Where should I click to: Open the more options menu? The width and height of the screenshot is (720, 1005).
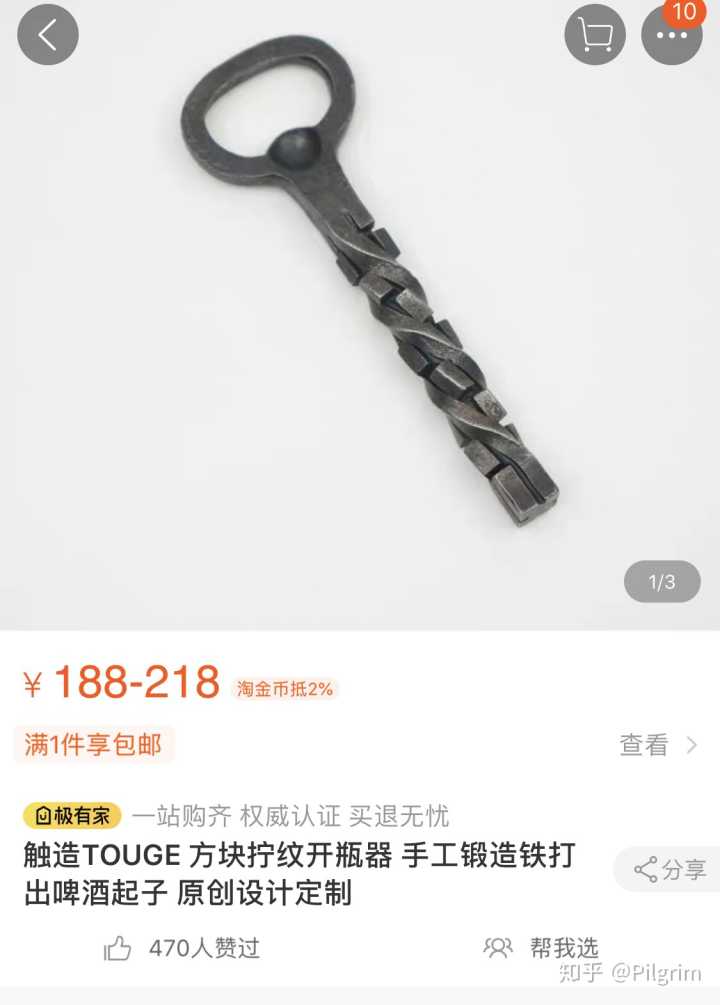pyautogui.click(x=671, y=35)
